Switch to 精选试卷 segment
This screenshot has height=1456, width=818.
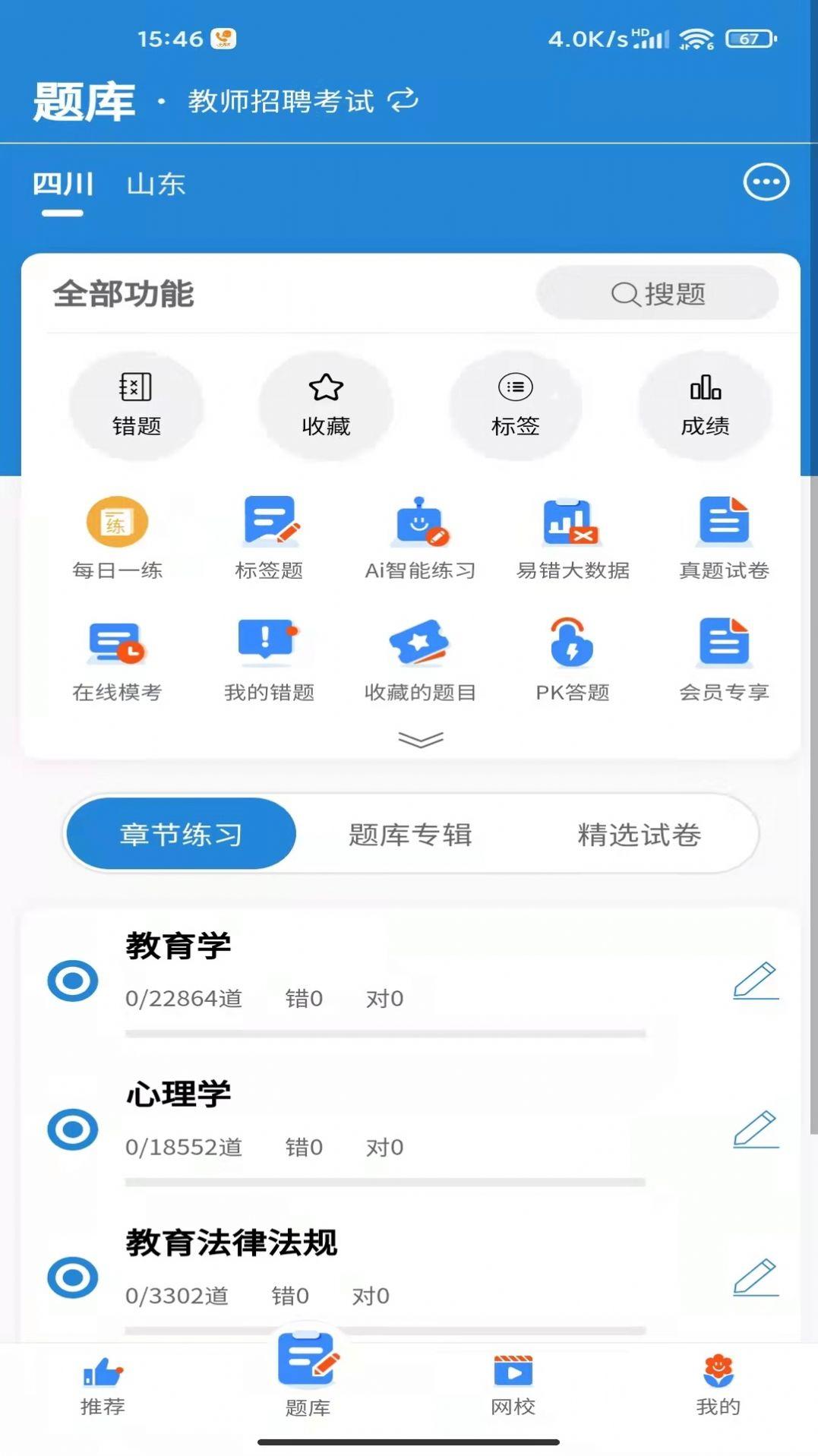pyautogui.click(x=640, y=835)
